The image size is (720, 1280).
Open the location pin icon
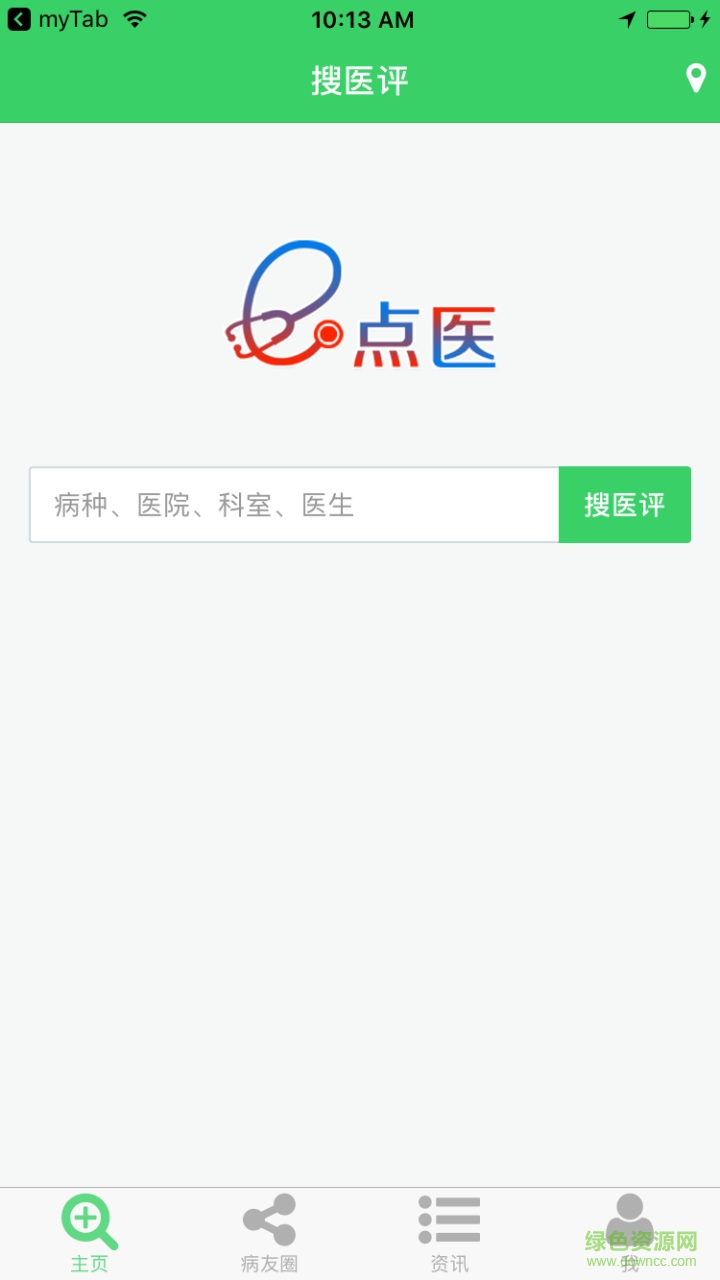[x=695, y=79]
